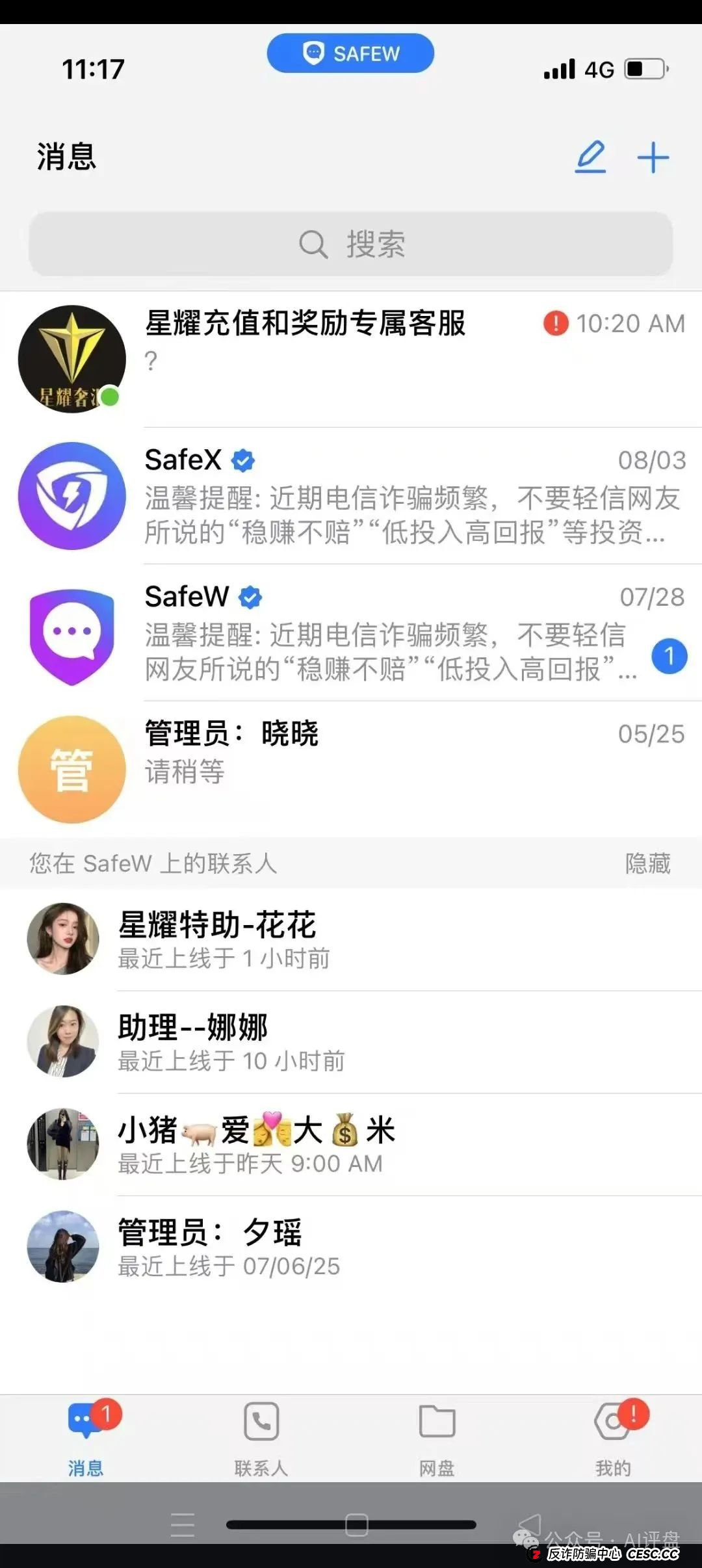This screenshot has width=702, height=1568.
Task: Tap the compose message pencil icon
Action: (x=590, y=157)
